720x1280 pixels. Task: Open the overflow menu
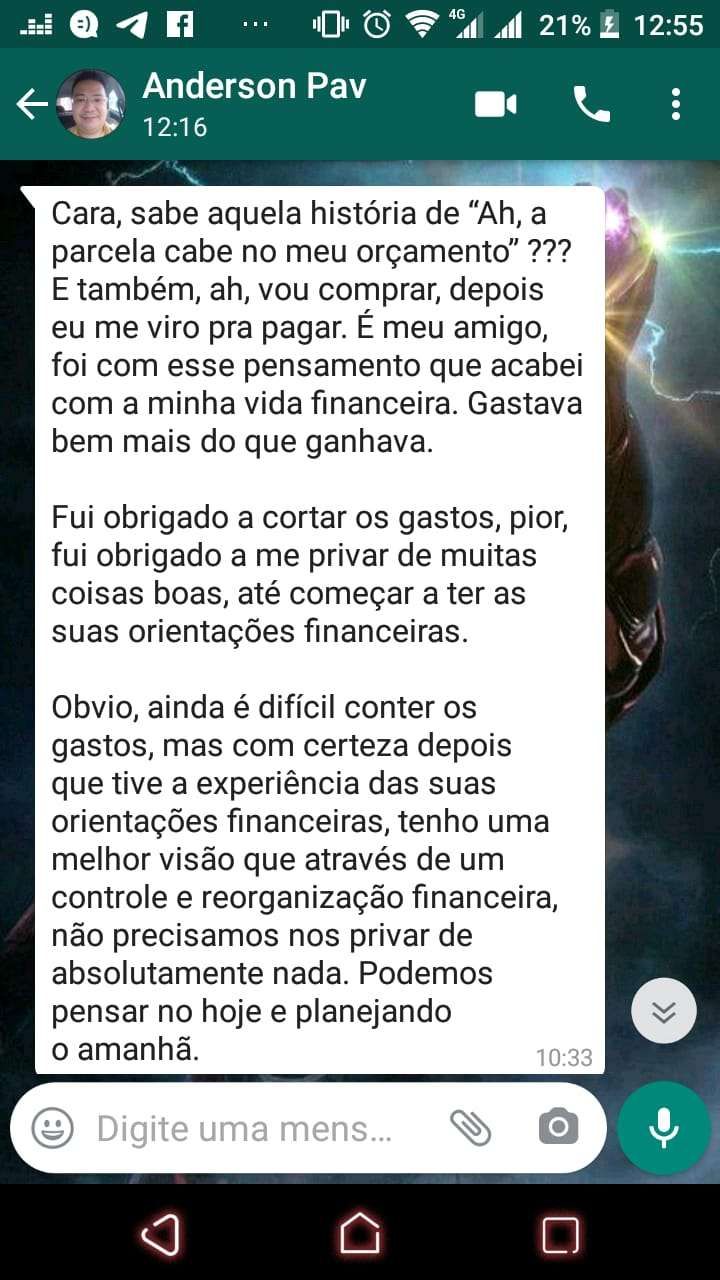[676, 104]
